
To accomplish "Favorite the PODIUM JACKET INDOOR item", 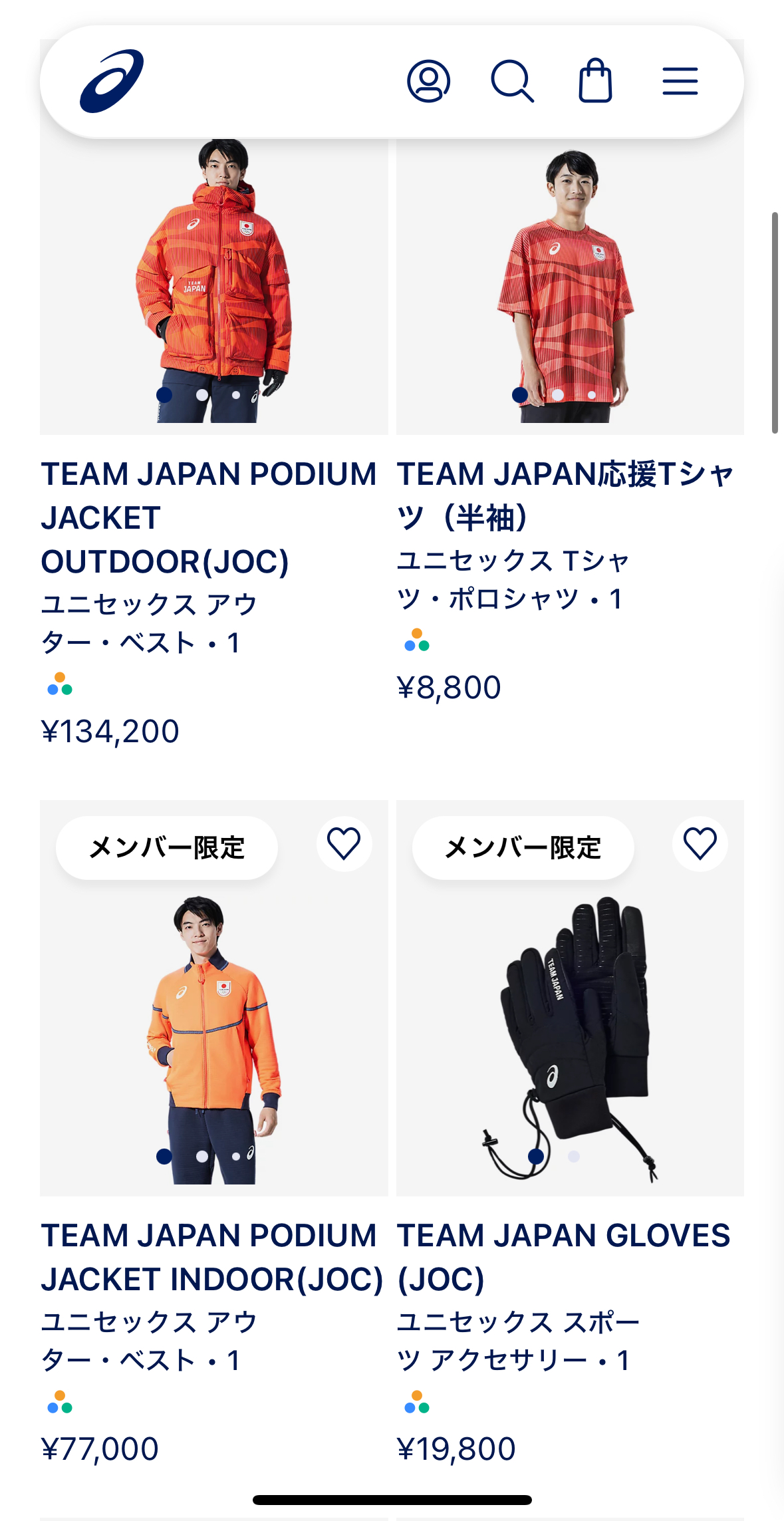I will (344, 844).
